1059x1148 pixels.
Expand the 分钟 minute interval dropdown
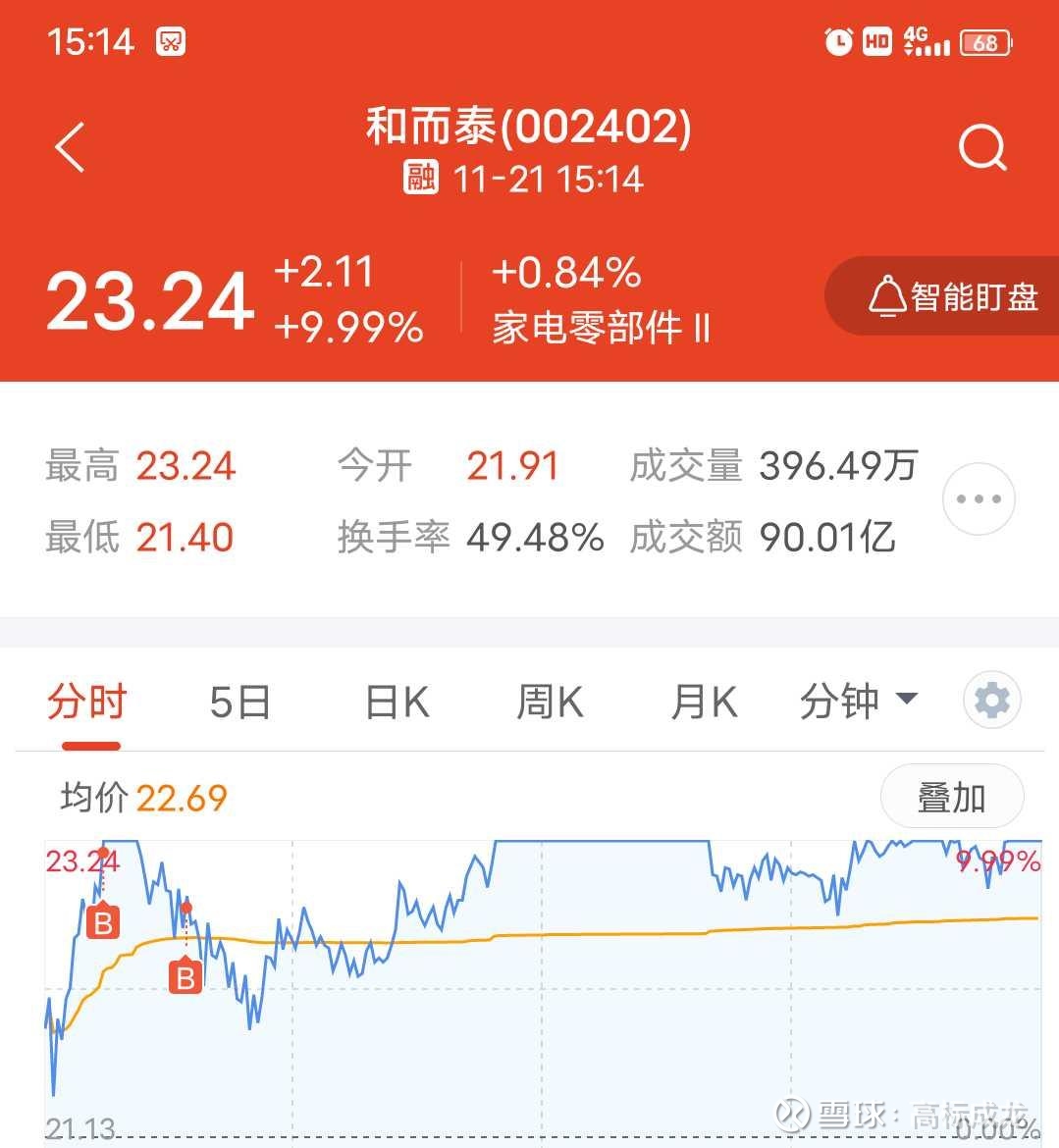[x=859, y=700]
